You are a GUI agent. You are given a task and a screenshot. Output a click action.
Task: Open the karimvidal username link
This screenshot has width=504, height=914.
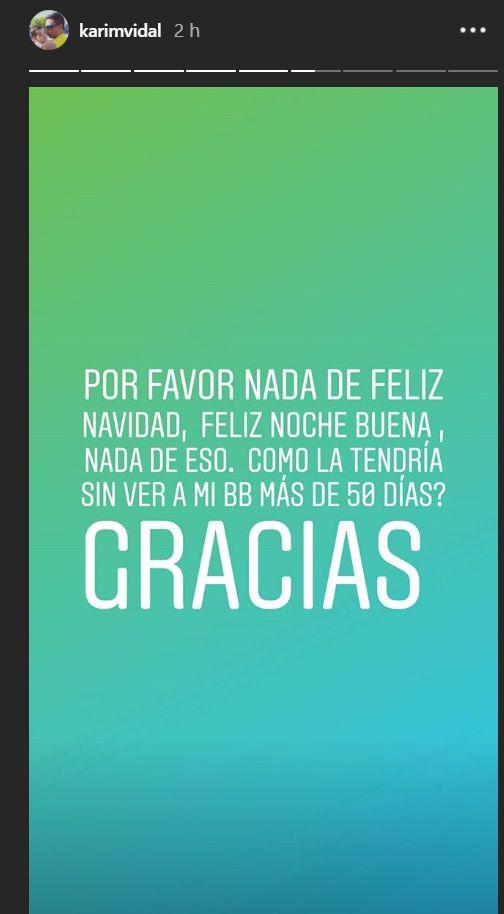coord(120,31)
